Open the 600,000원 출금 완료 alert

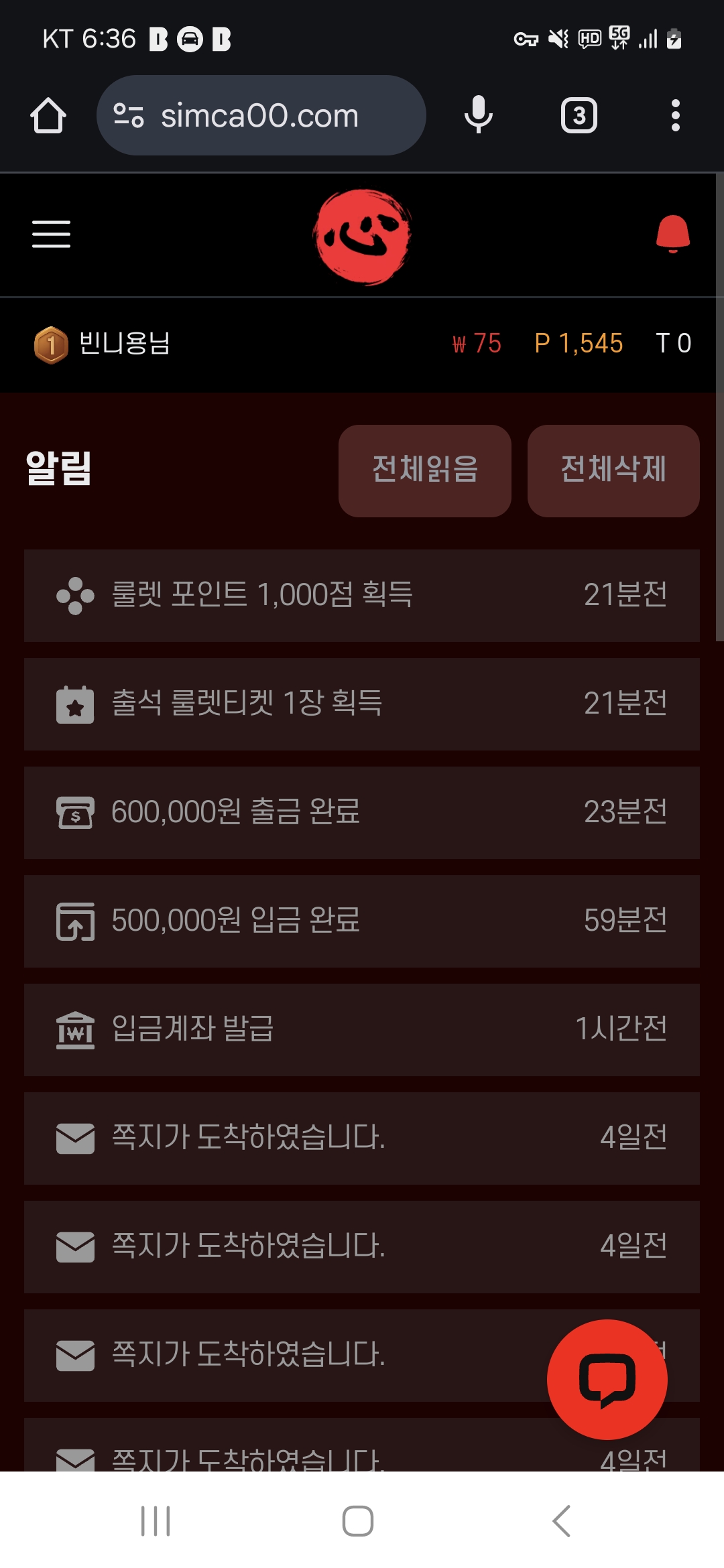tap(362, 813)
